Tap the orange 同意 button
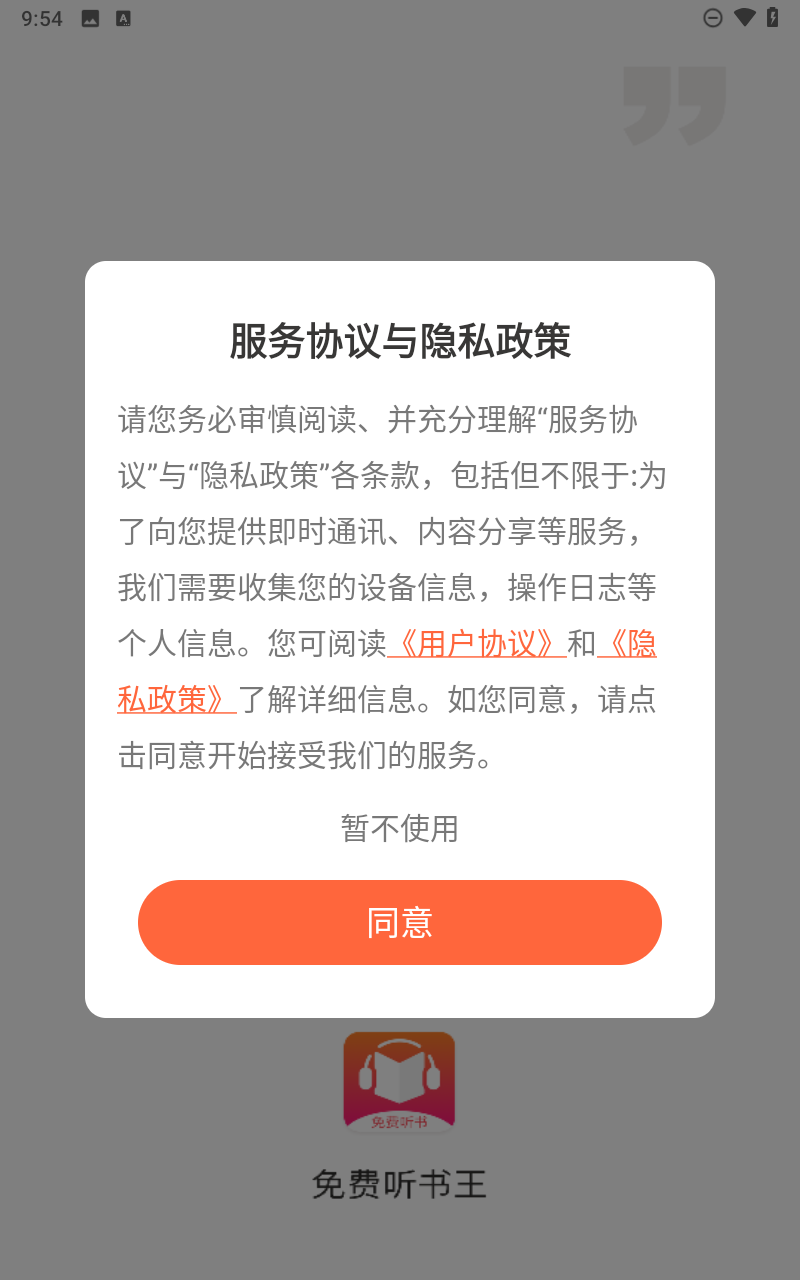Screen dimensions: 800x1280 [400, 922]
